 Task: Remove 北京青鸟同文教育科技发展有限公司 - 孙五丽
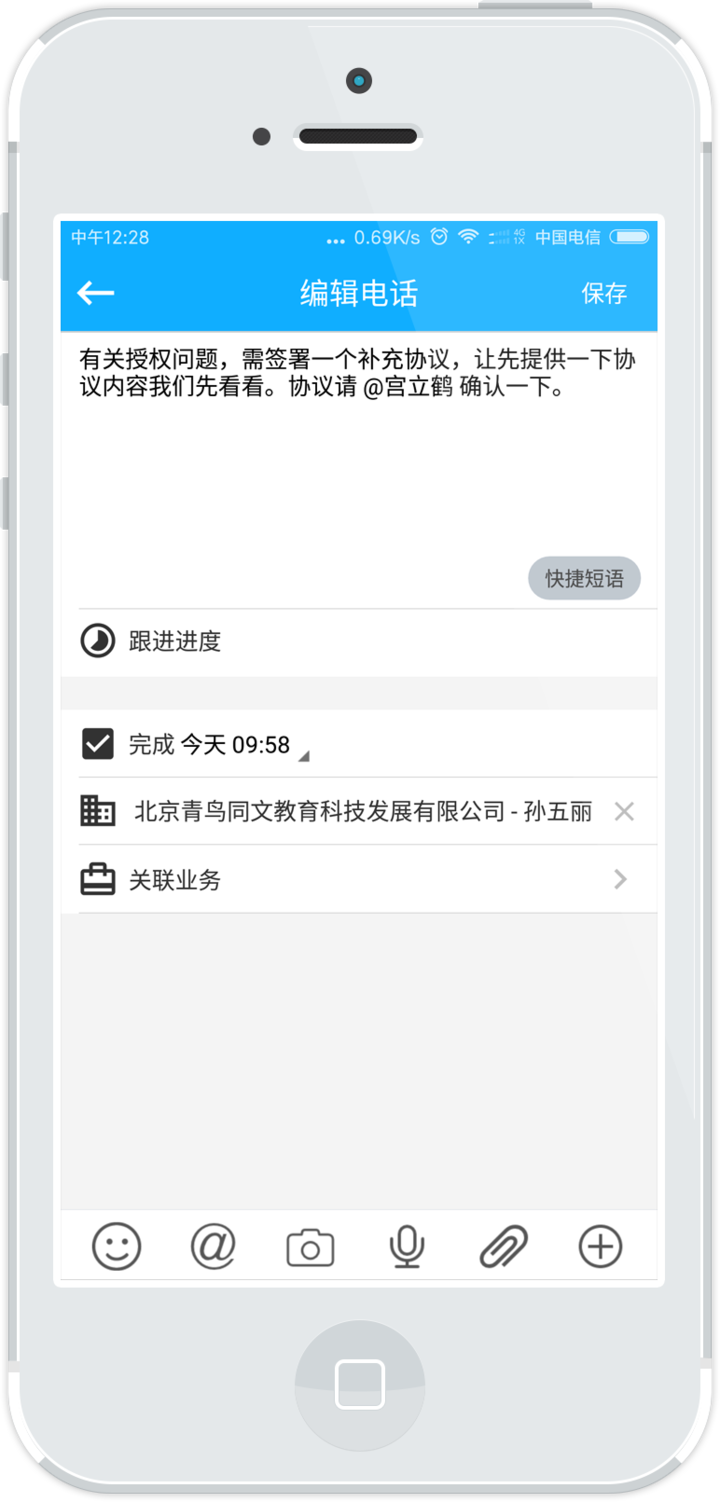pyautogui.click(x=624, y=812)
